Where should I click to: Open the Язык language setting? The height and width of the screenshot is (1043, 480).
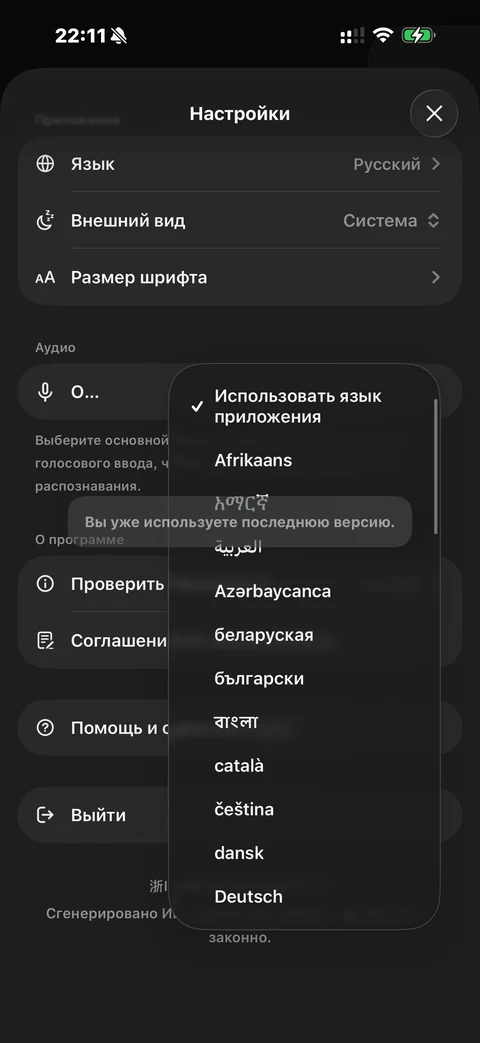tap(239, 164)
